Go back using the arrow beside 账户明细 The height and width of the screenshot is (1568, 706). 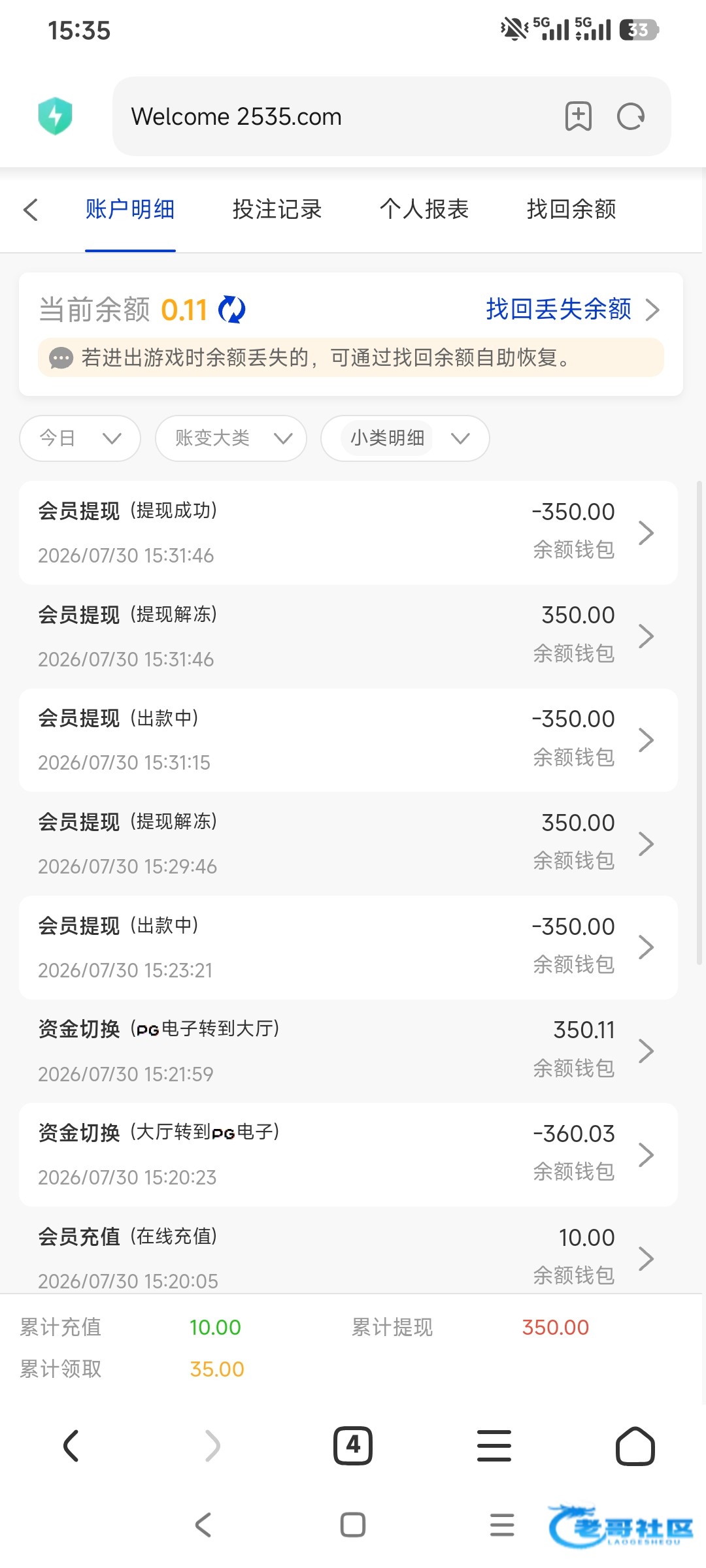pyautogui.click(x=31, y=210)
